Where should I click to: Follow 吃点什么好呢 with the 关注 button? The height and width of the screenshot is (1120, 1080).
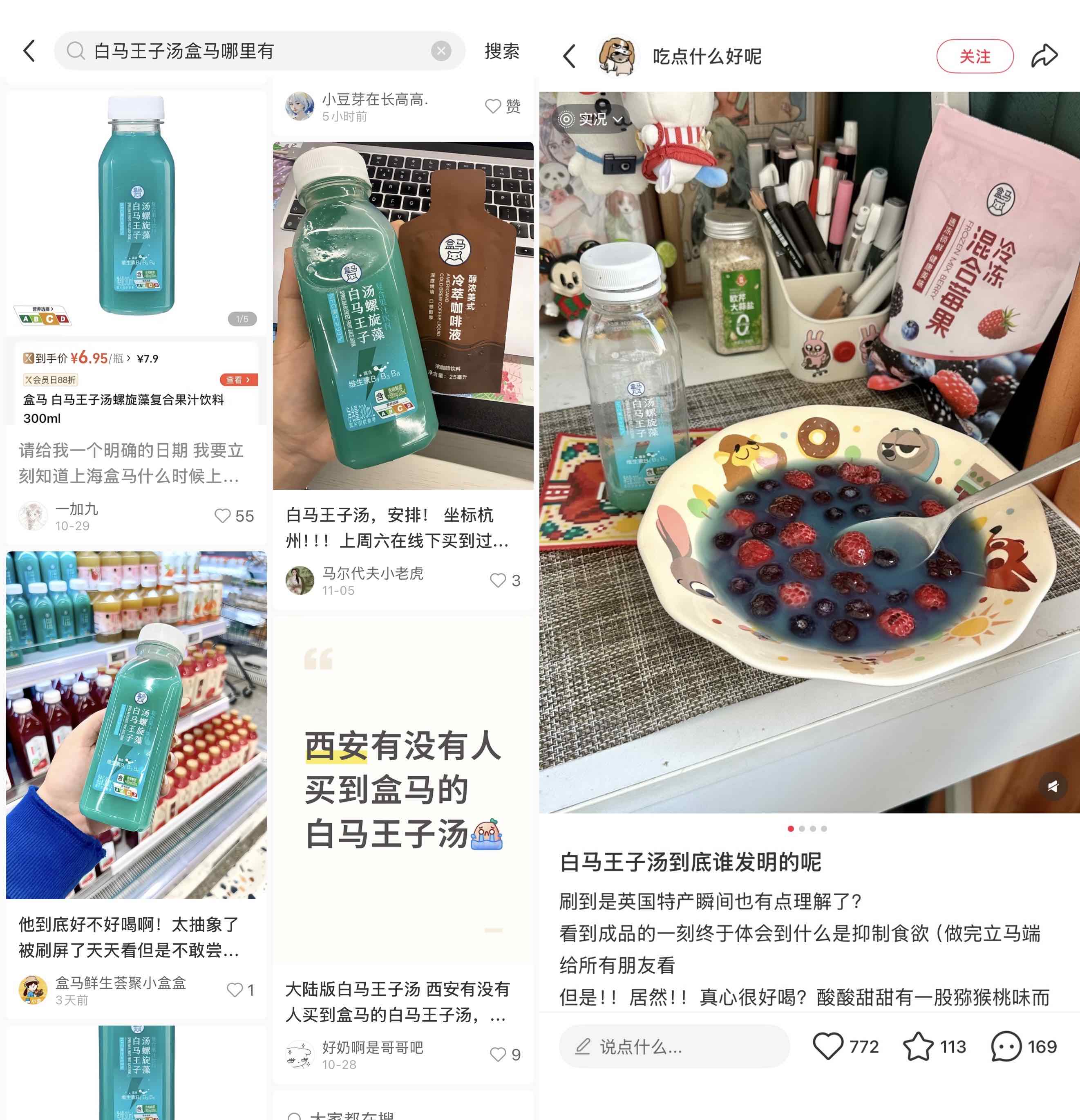(x=974, y=56)
